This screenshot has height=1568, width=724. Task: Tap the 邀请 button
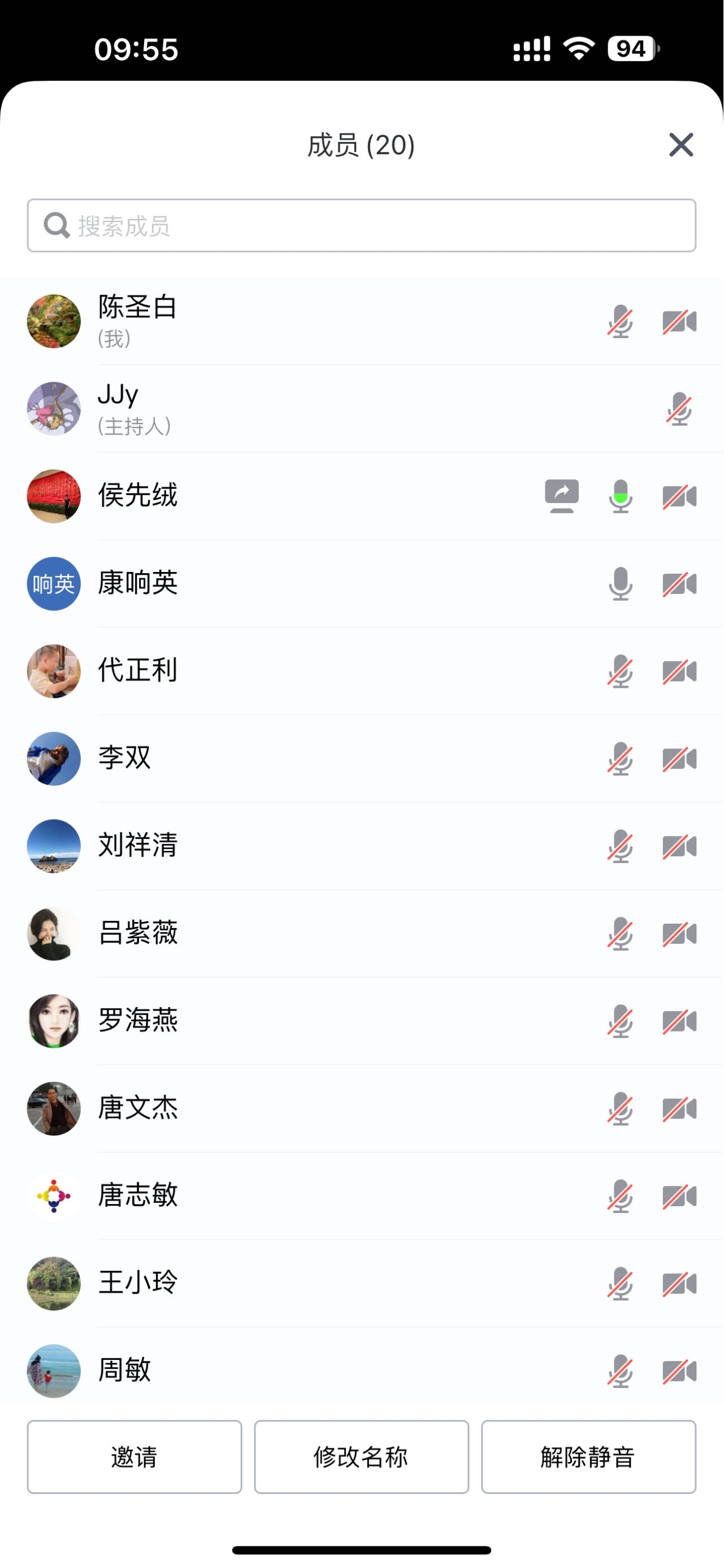(x=135, y=1457)
